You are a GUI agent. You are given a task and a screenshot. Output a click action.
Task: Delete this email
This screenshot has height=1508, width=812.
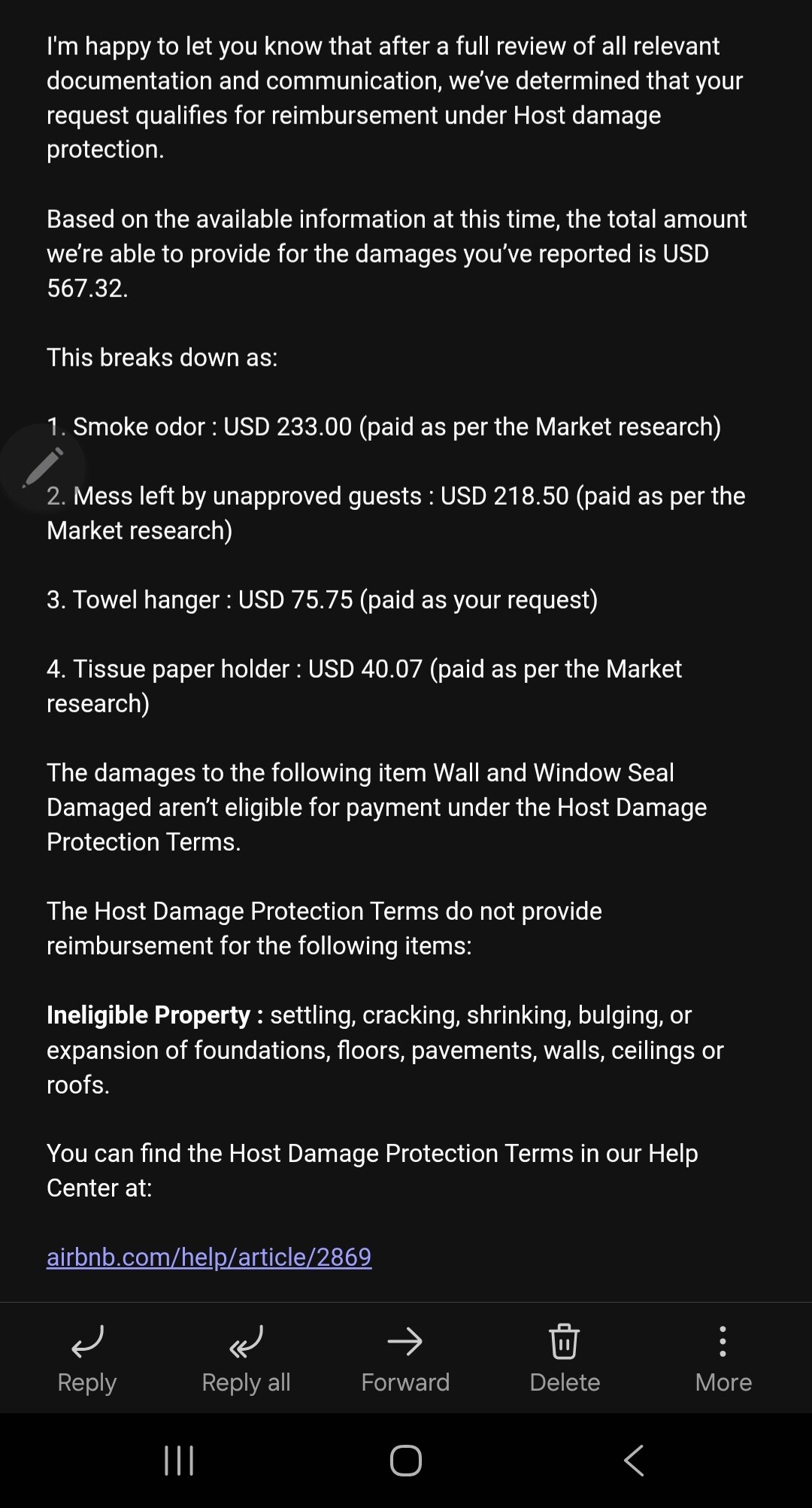point(565,1358)
